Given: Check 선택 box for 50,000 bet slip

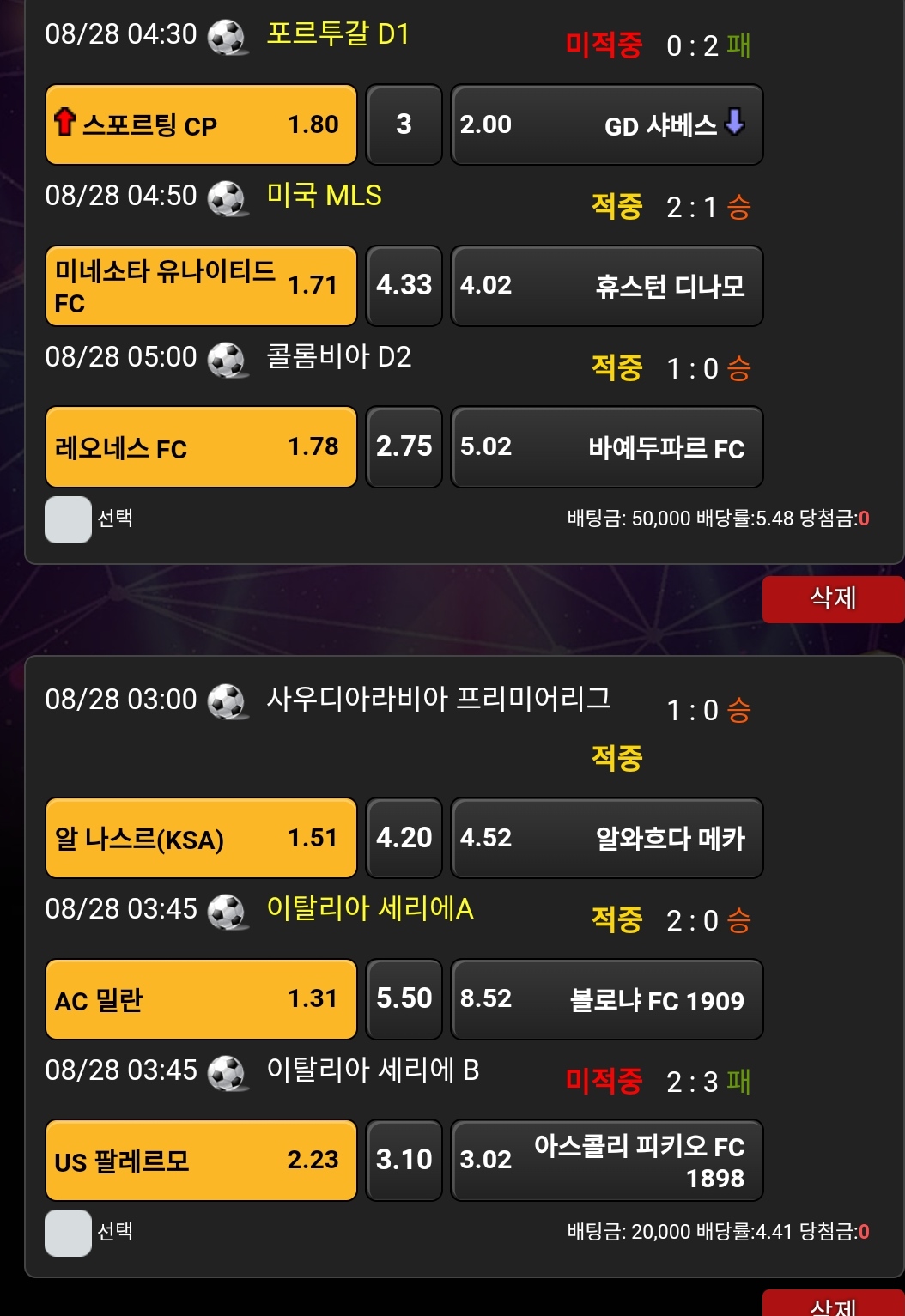Looking at the screenshot, I should pyautogui.click(x=68, y=519).
